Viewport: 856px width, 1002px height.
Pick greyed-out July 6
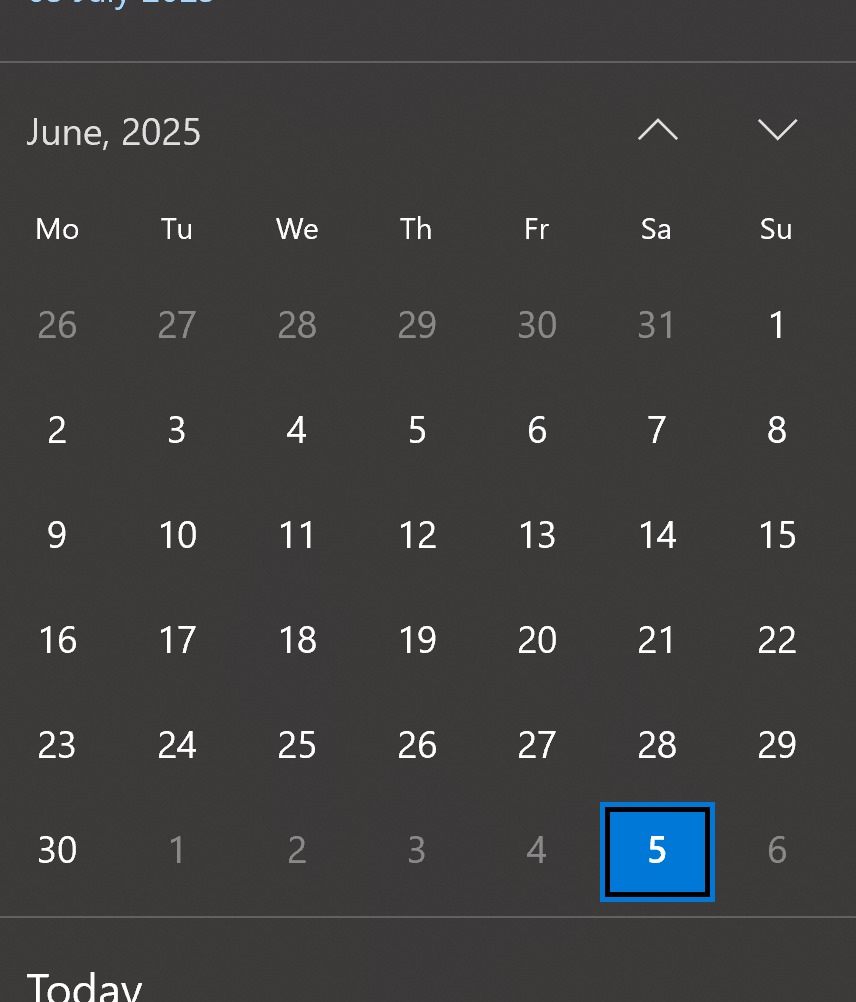777,850
